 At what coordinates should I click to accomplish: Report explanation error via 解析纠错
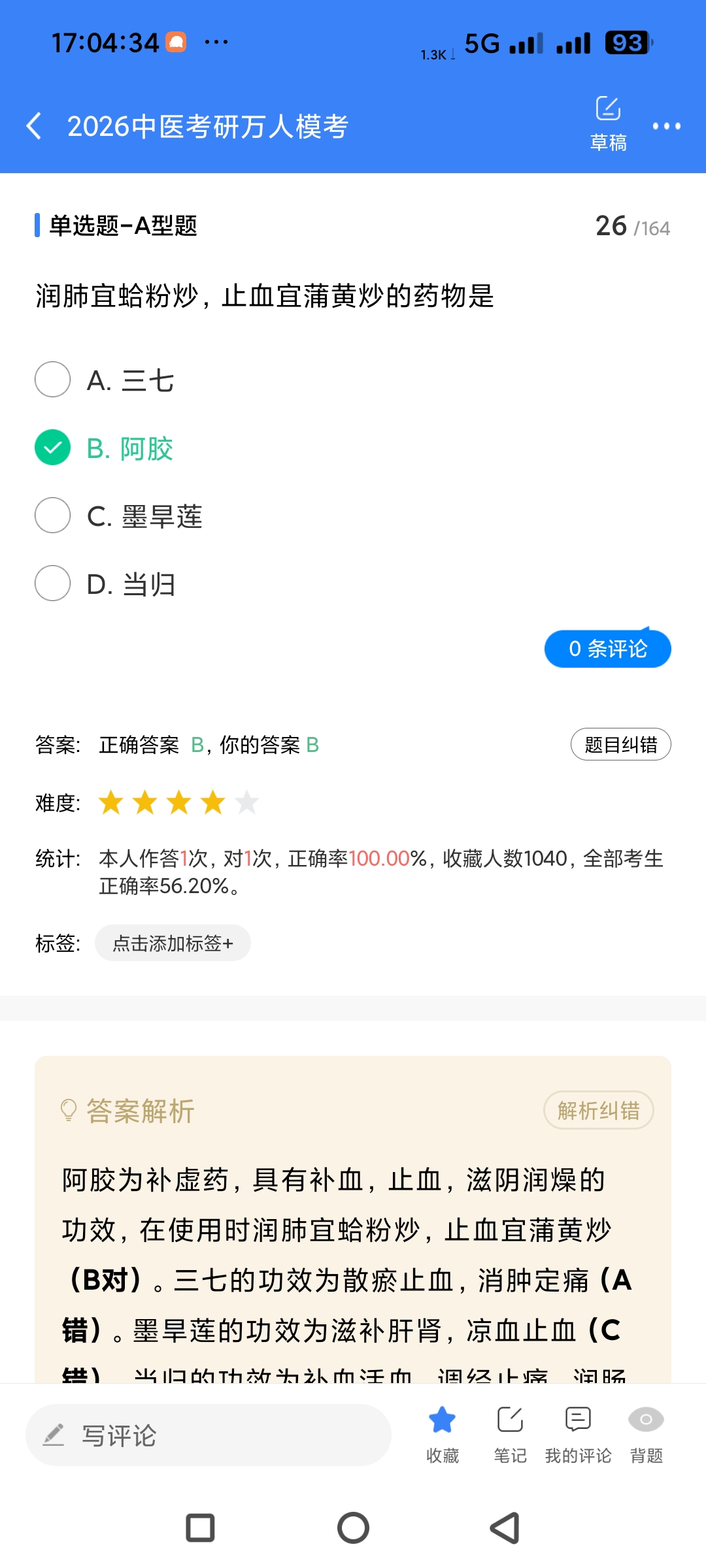pyautogui.click(x=598, y=1110)
